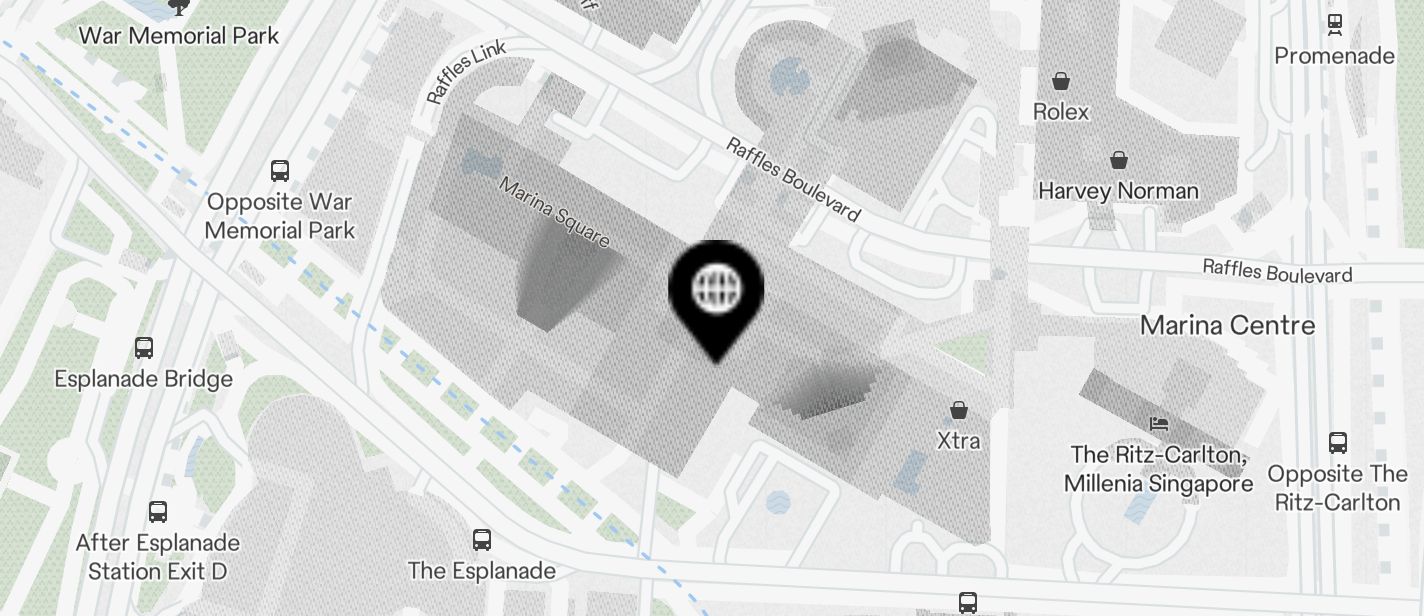Open the War Memorial Park marker
The height and width of the screenshot is (616, 1424).
click(179, 8)
